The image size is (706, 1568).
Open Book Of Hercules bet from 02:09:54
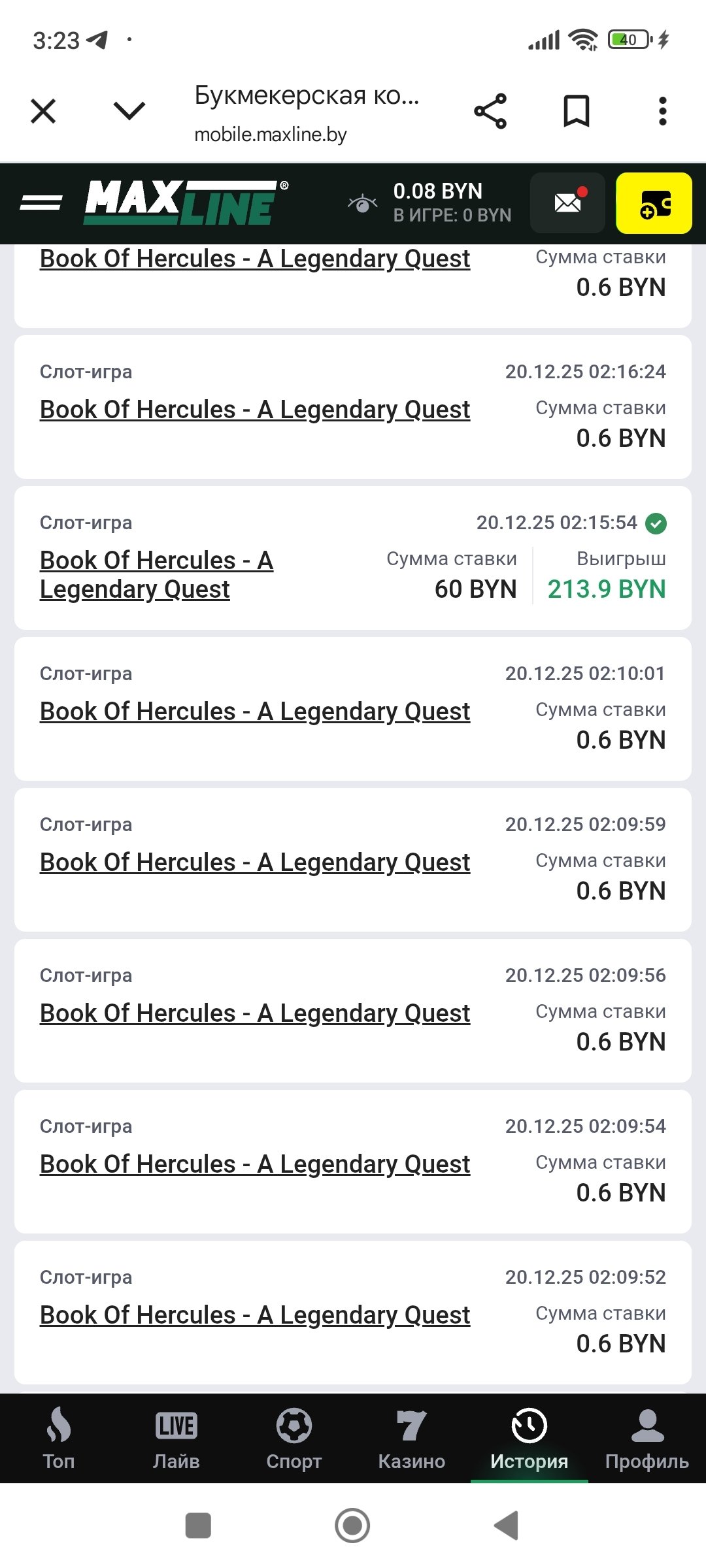pos(255,1164)
